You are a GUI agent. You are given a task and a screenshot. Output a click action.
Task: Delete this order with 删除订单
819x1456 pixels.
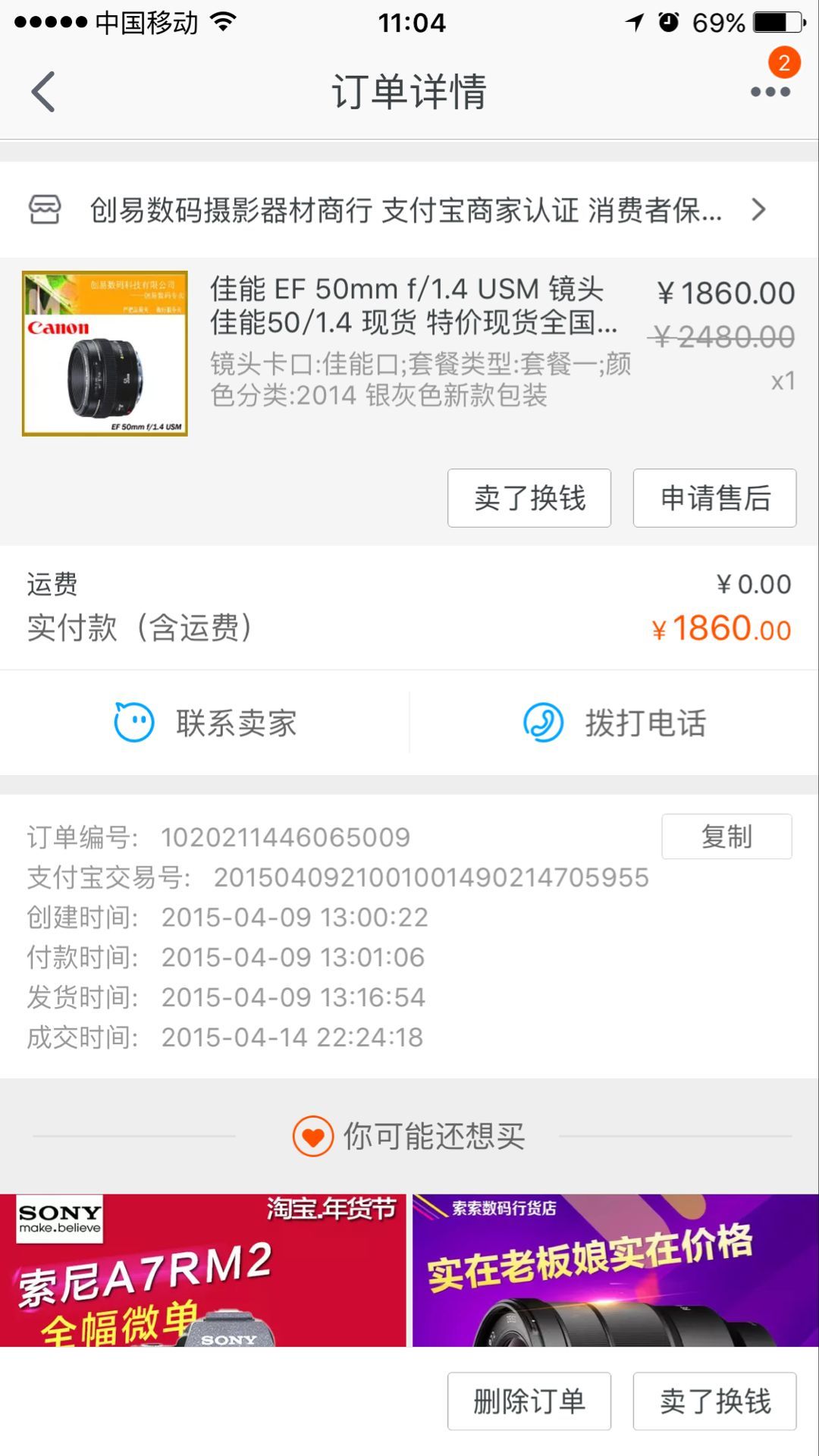[529, 1401]
